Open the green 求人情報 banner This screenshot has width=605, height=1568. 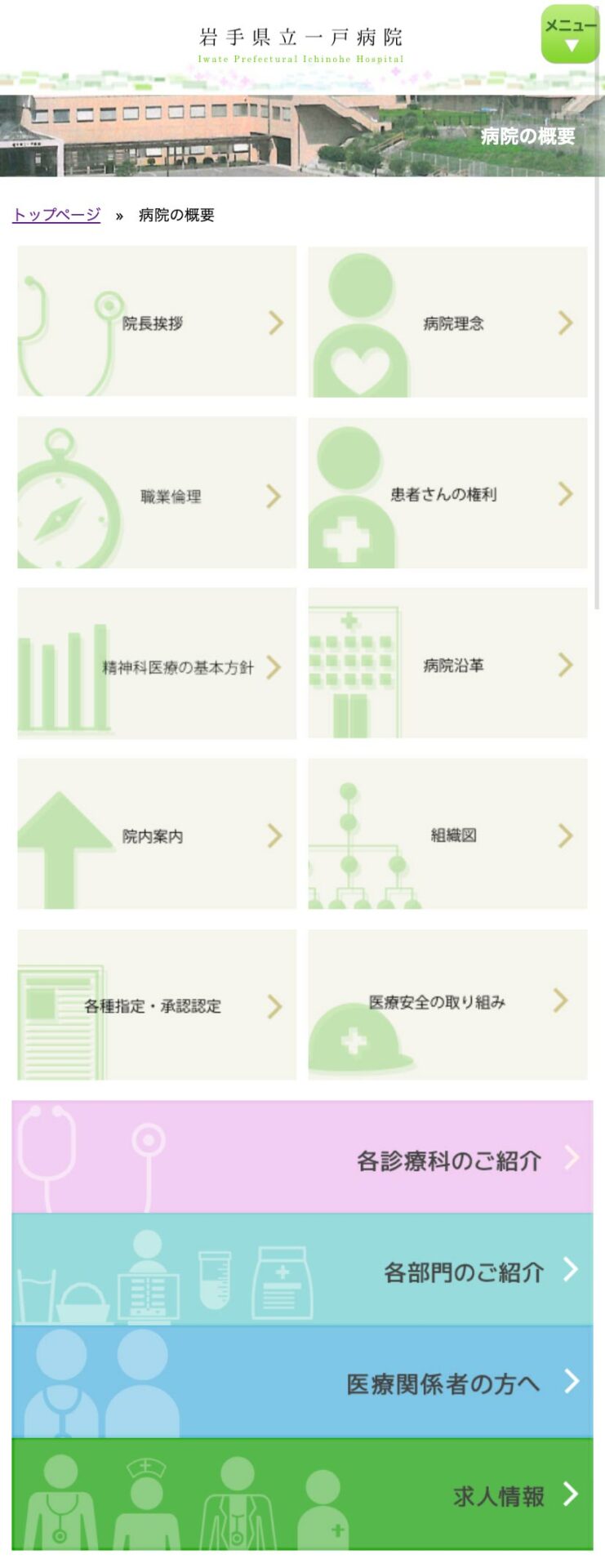click(x=302, y=1494)
